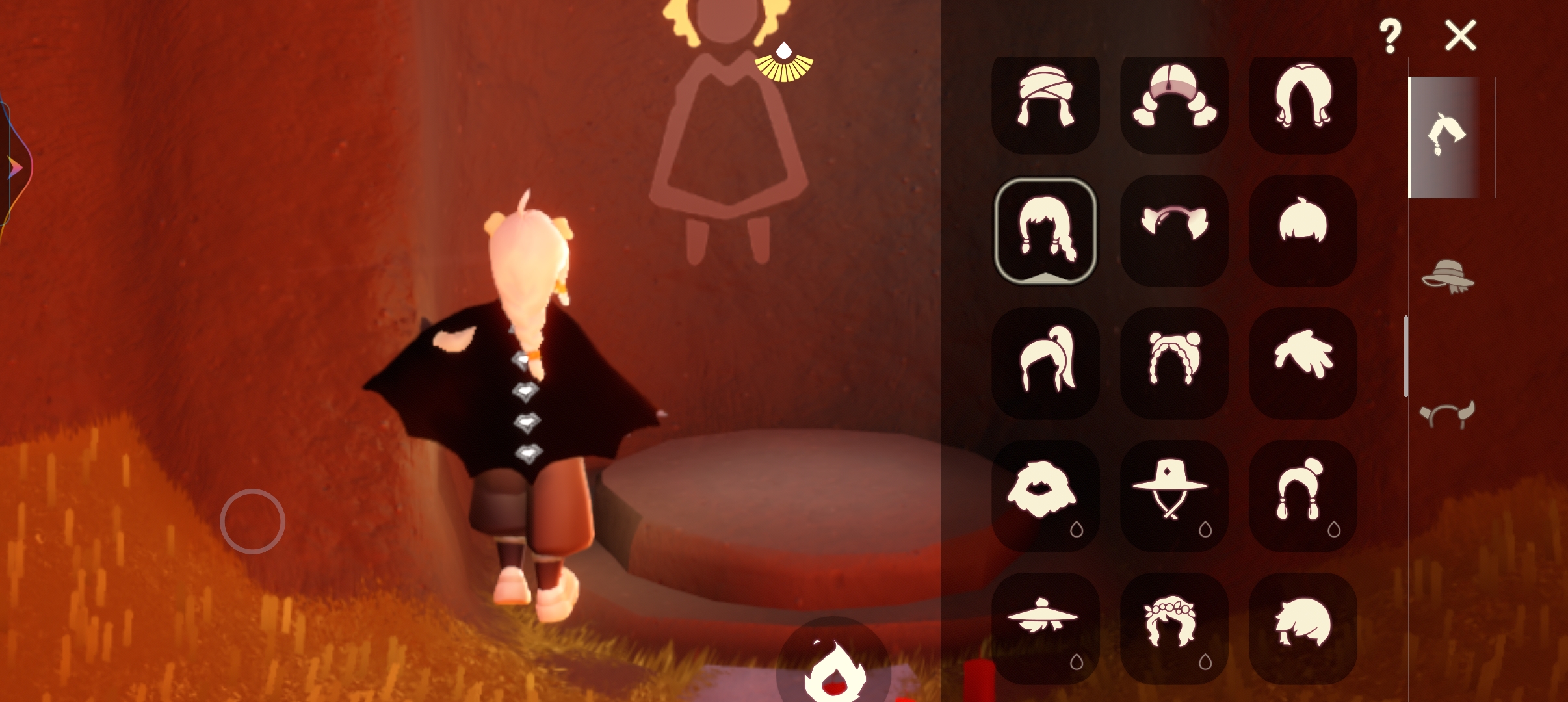Viewport: 1568px width, 702px height.
Task: Pick the short windswept hairstyle
Action: pyautogui.click(x=1303, y=625)
